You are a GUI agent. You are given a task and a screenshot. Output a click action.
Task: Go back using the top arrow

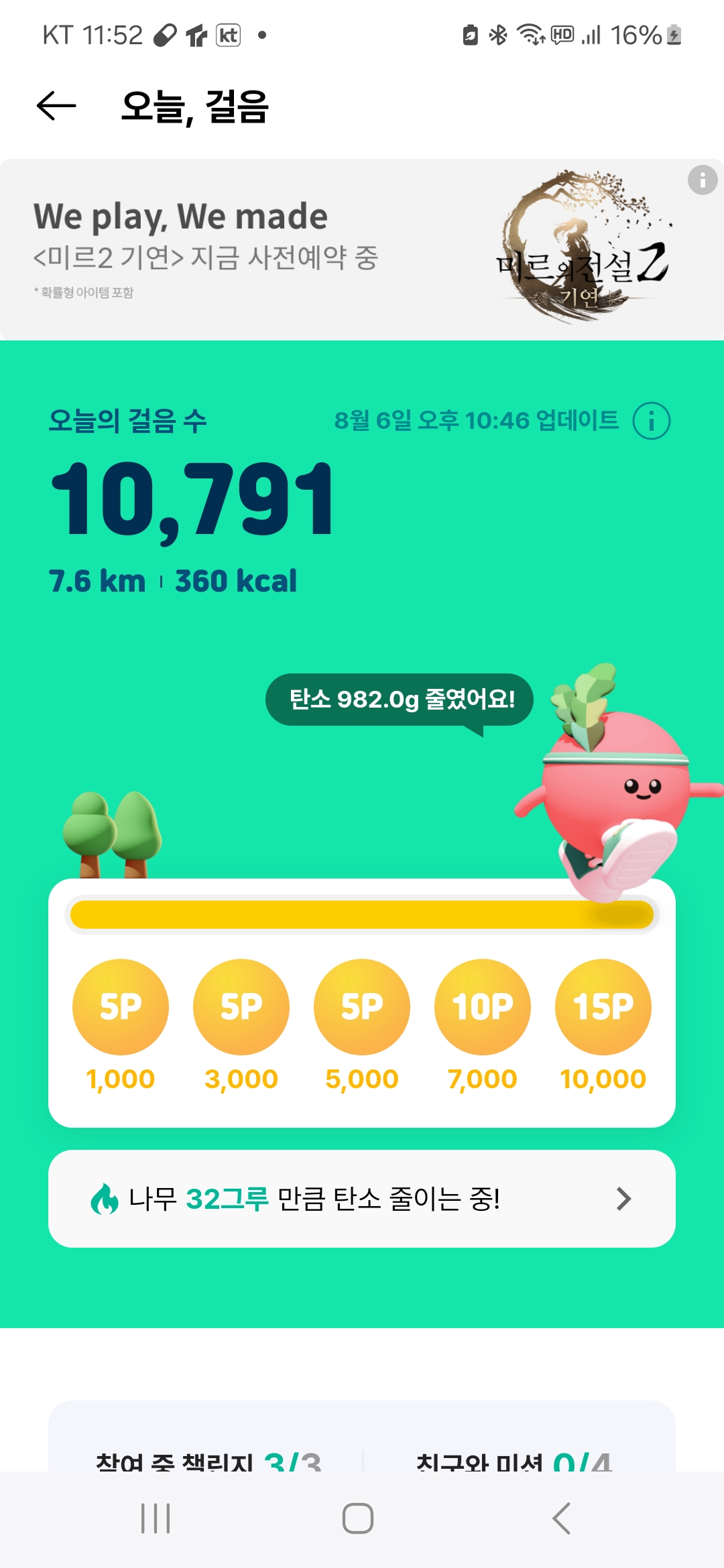pyautogui.click(x=56, y=106)
